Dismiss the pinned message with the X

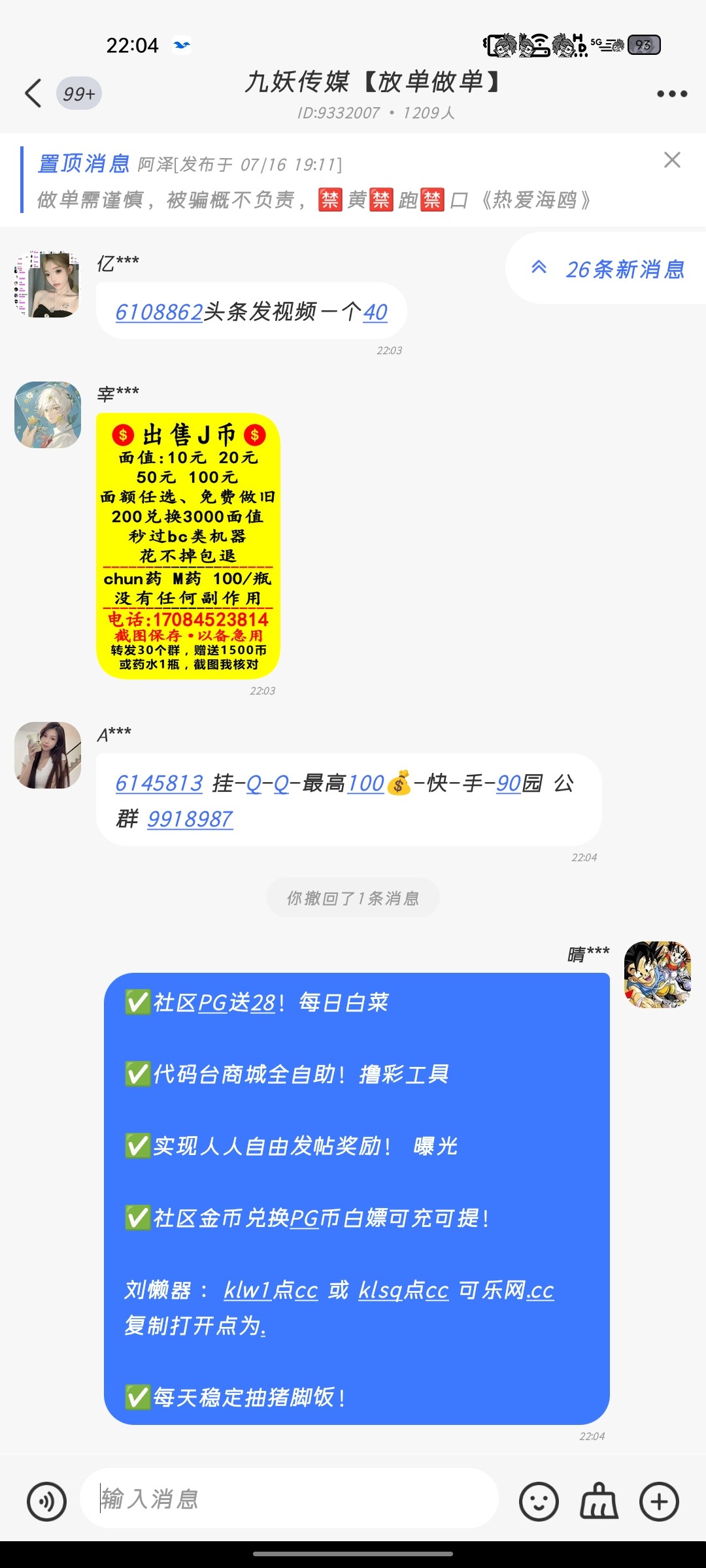[673, 161]
